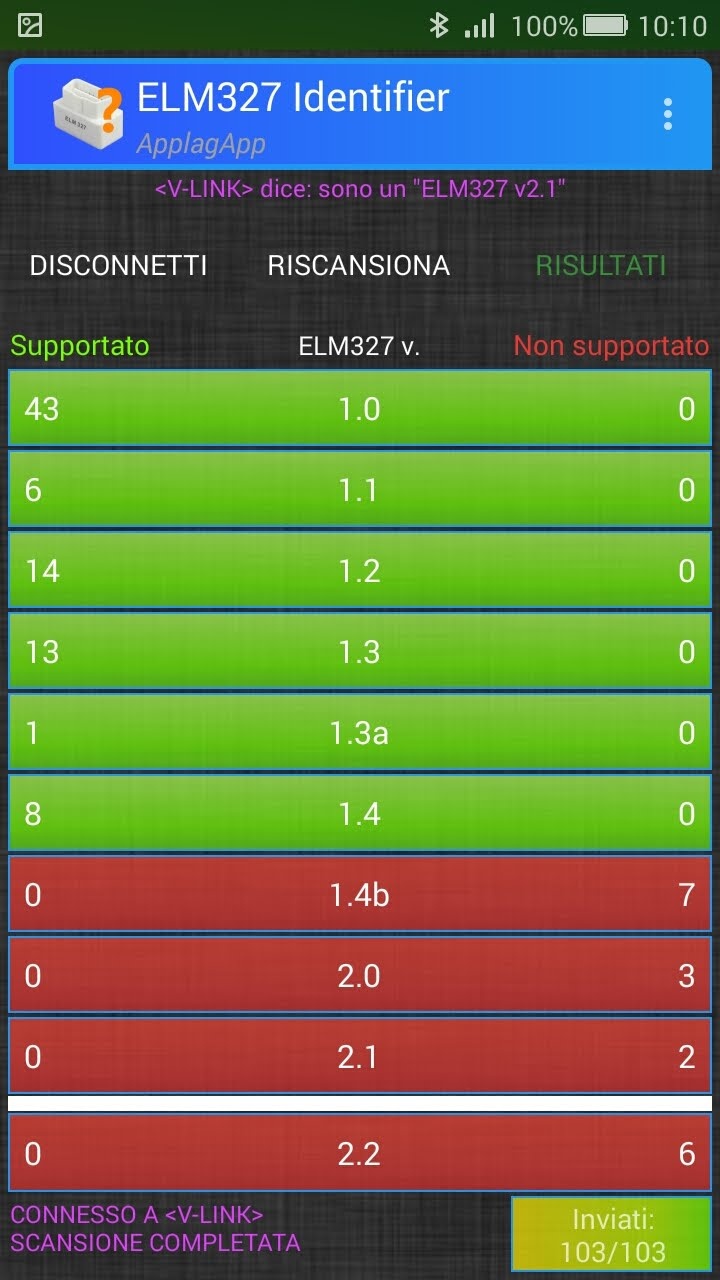View unsupported commands for 1.4b

point(360,894)
